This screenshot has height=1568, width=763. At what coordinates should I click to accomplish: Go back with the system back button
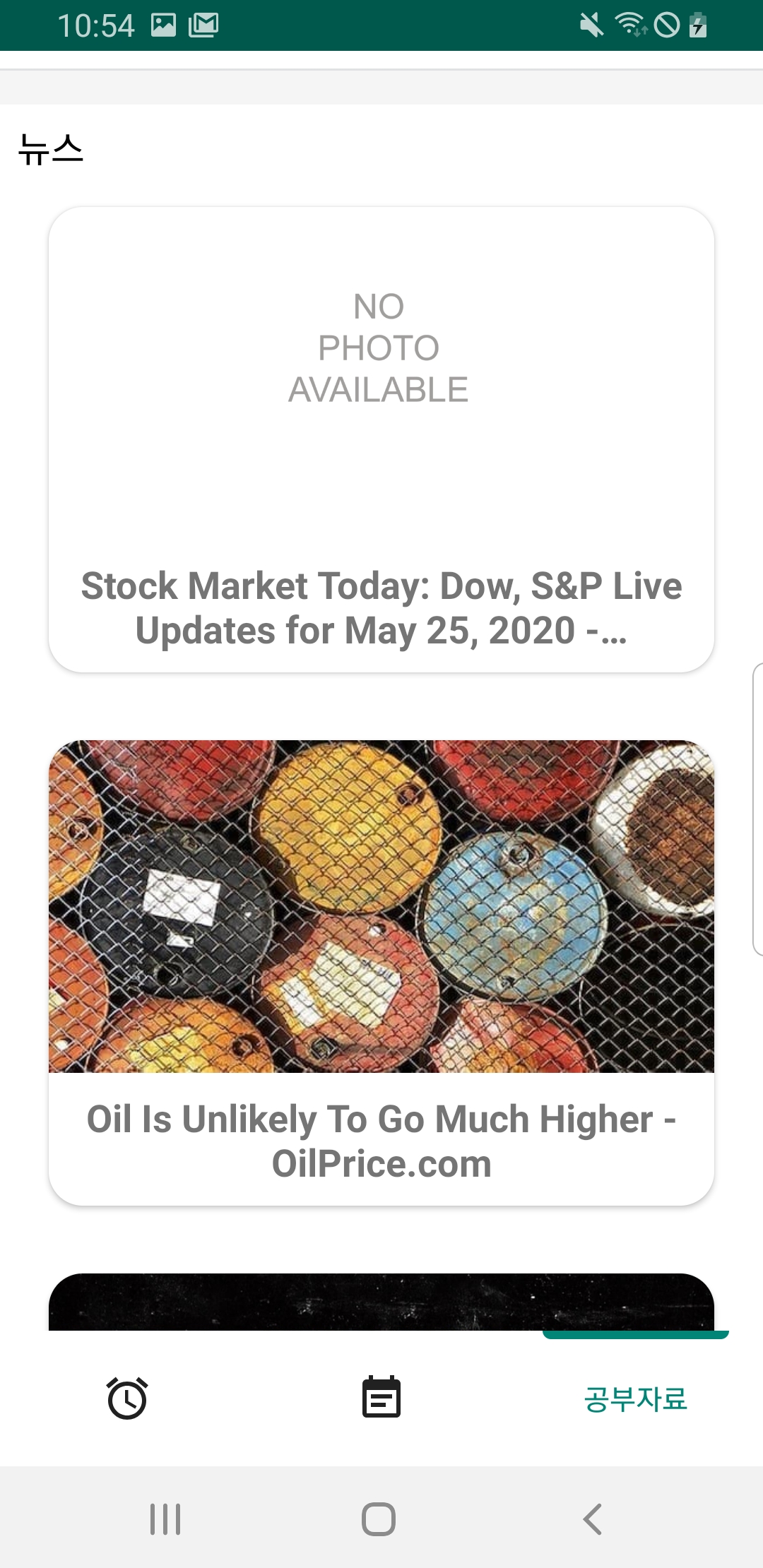[x=592, y=1519]
